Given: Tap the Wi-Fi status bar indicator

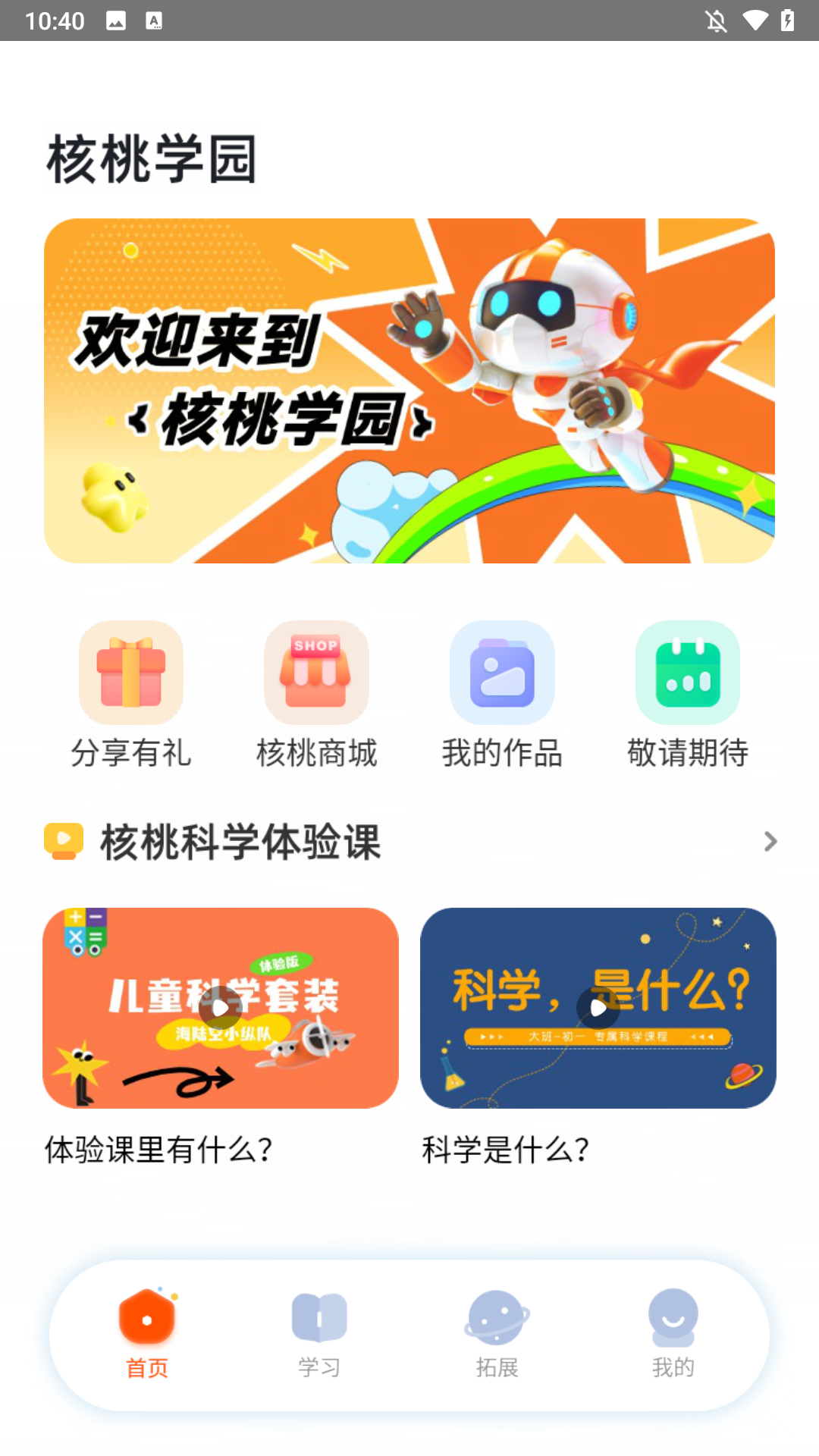Looking at the screenshot, I should (x=755, y=21).
